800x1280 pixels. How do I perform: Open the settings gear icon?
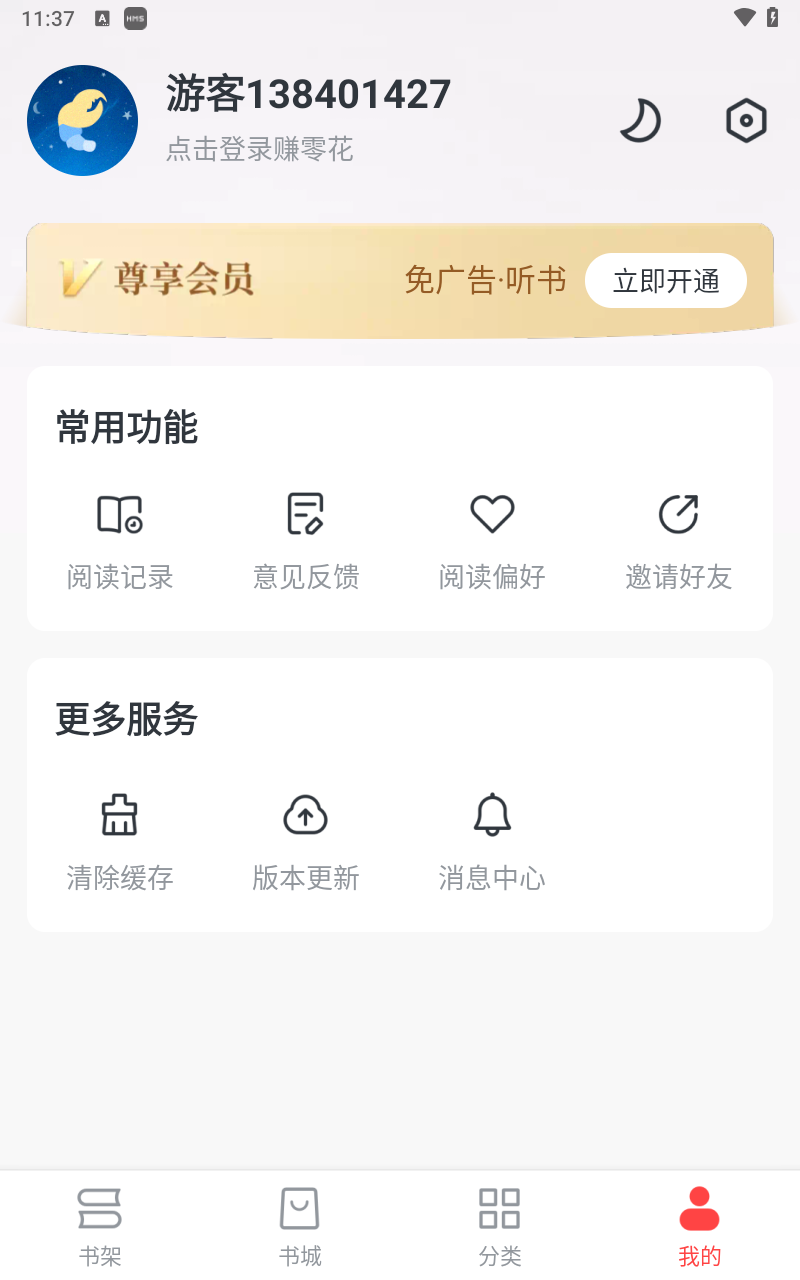[x=746, y=120]
